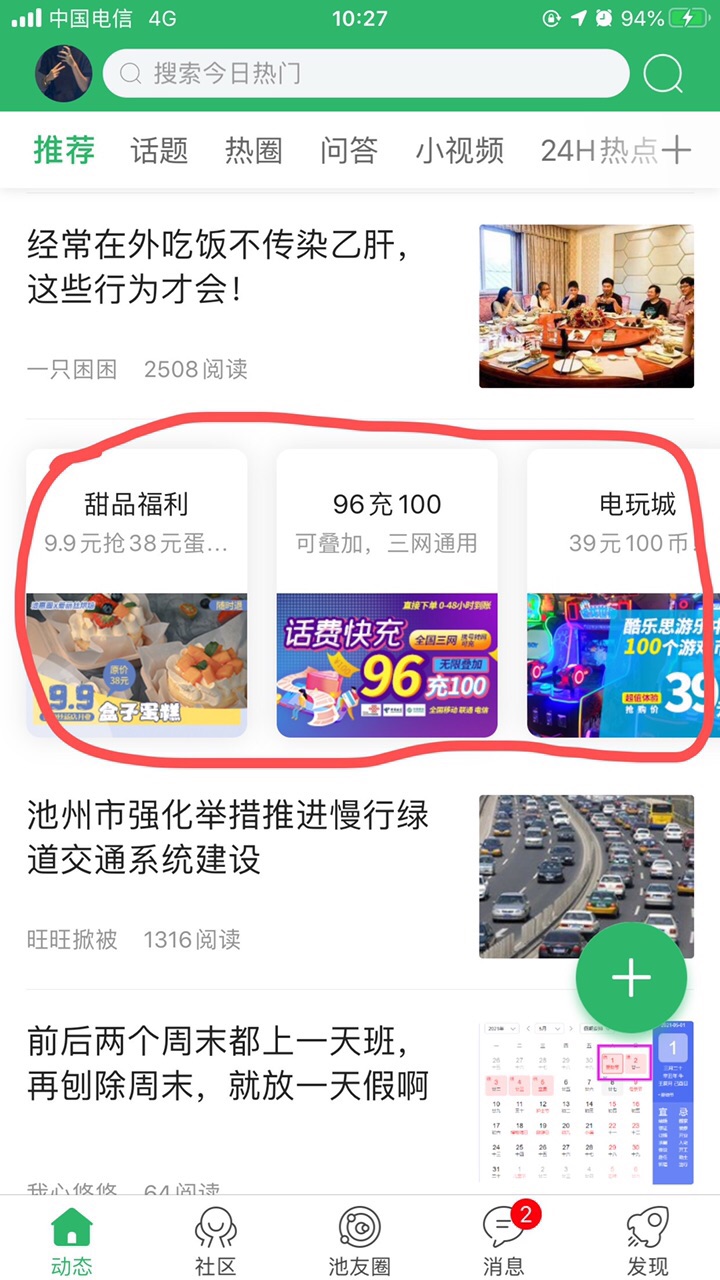
Task: Open the profile avatar
Action: [64, 73]
